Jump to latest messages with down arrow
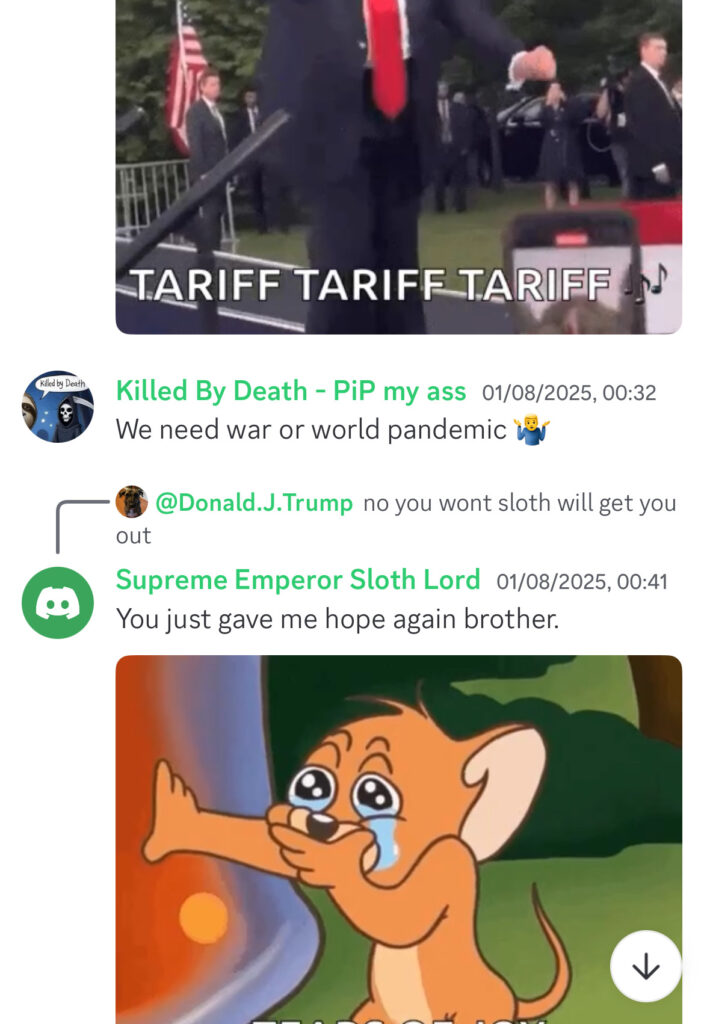704x1024 pixels. point(646,966)
